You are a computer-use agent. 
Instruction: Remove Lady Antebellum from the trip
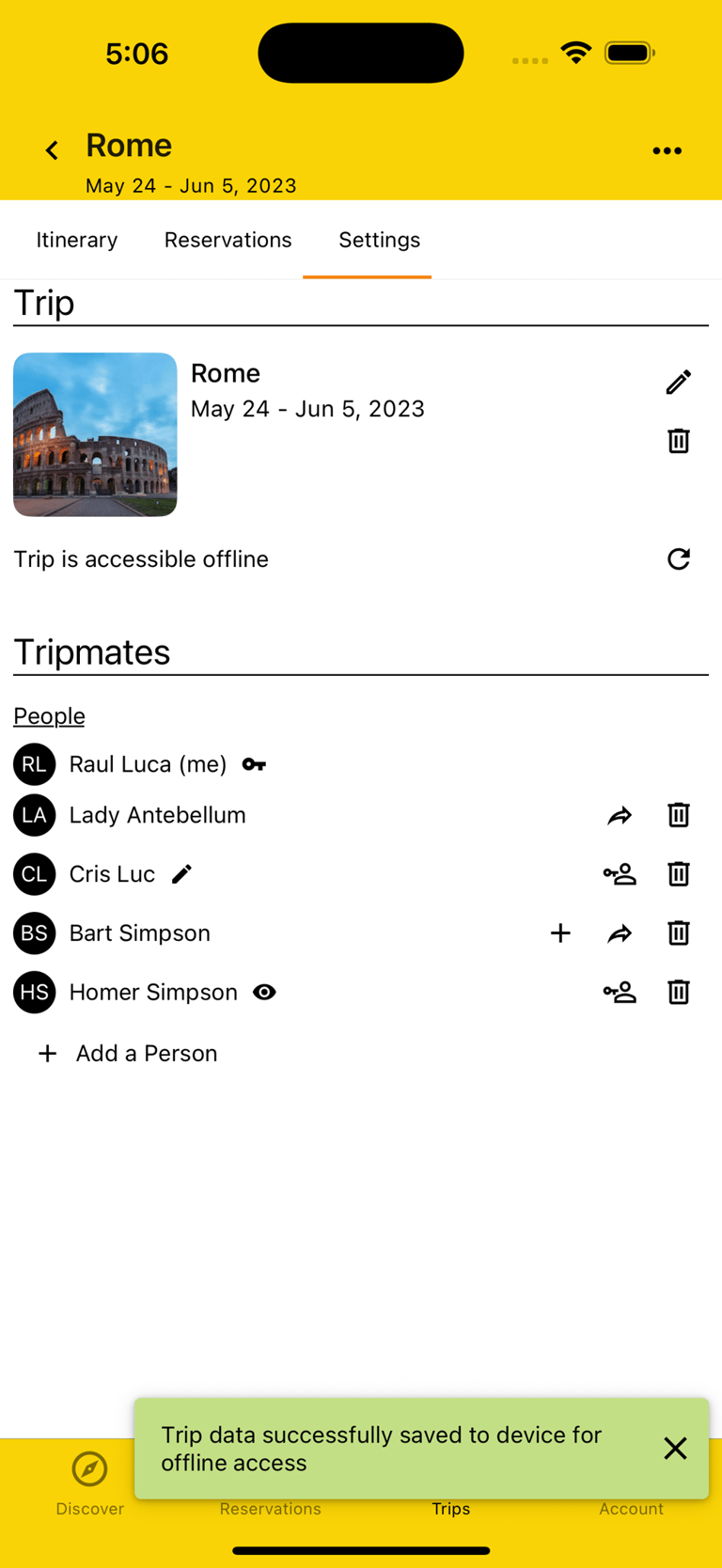[x=679, y=815]
